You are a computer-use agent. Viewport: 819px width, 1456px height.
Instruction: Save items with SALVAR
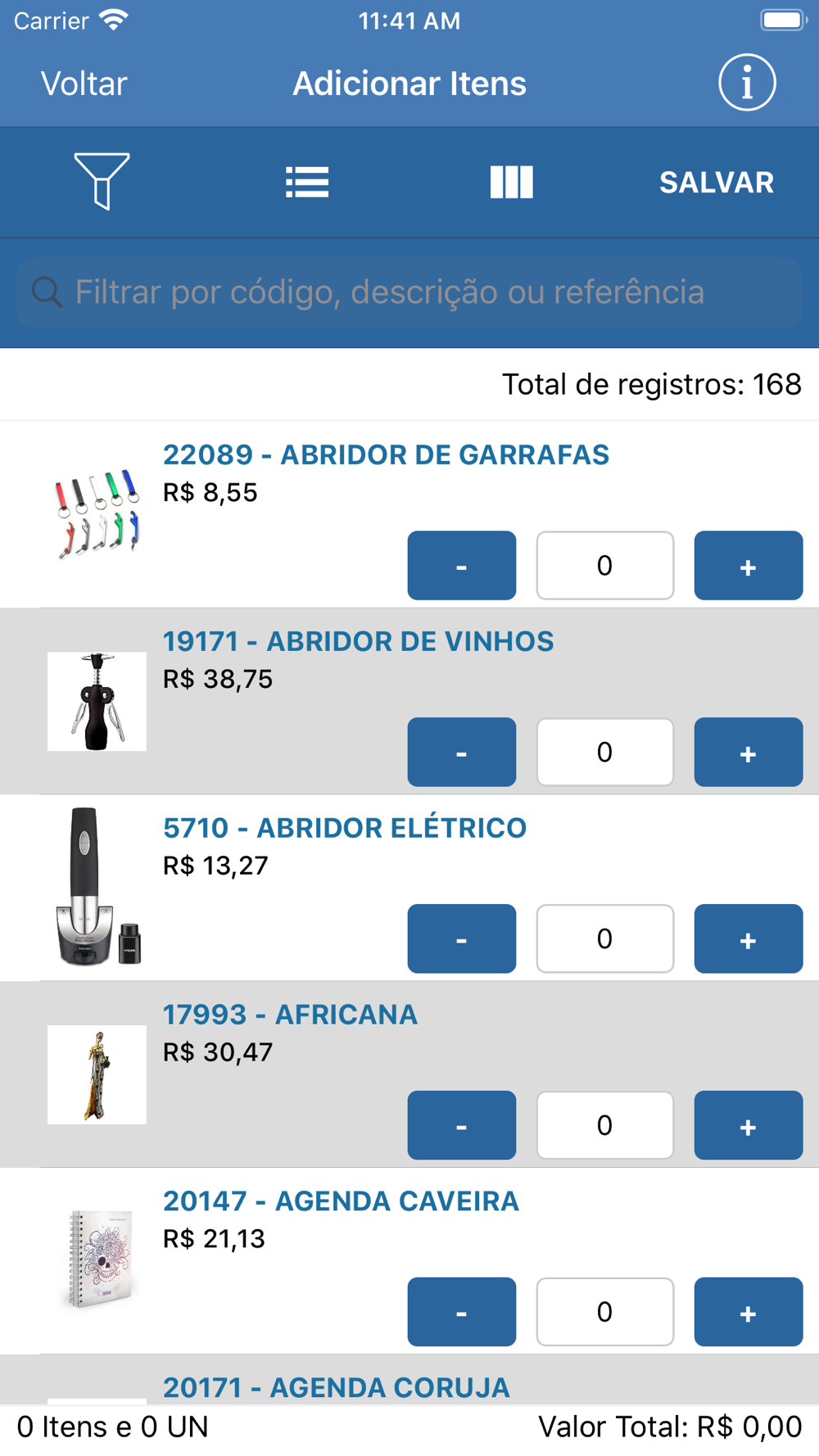click(717, 182)
